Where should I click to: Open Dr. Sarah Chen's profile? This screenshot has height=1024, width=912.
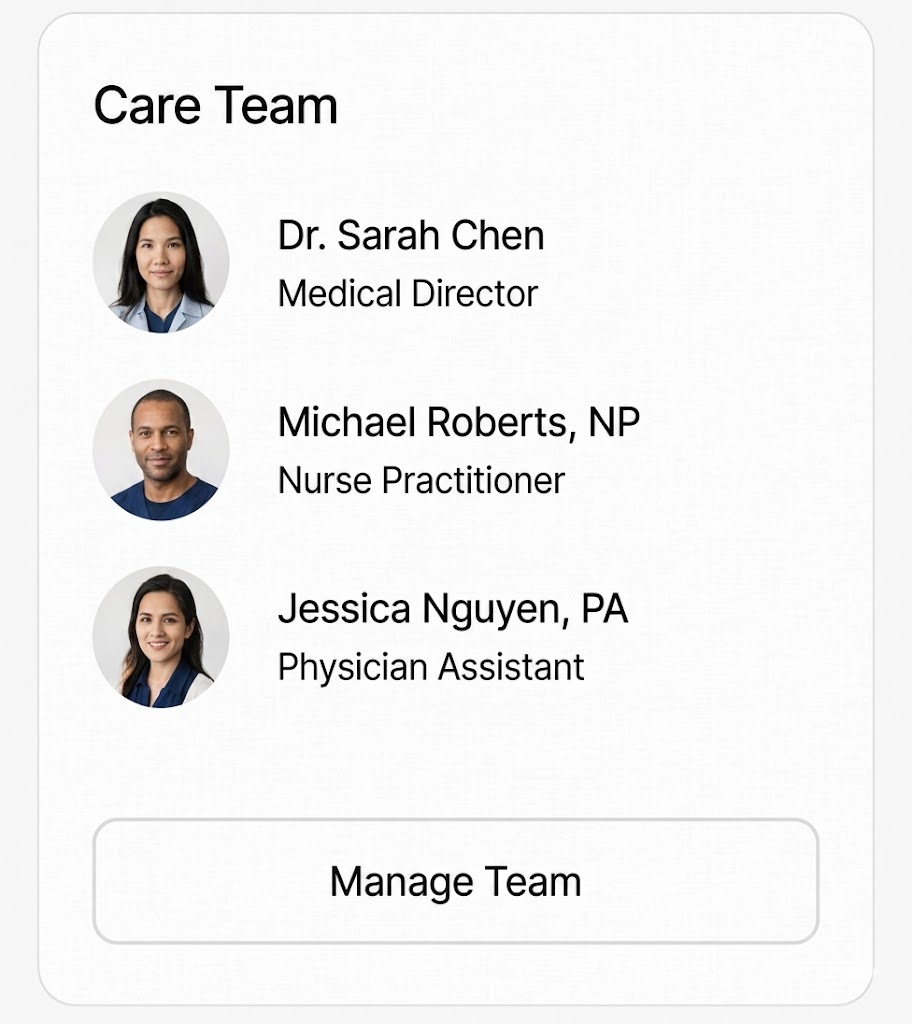[x=410, y=236]
